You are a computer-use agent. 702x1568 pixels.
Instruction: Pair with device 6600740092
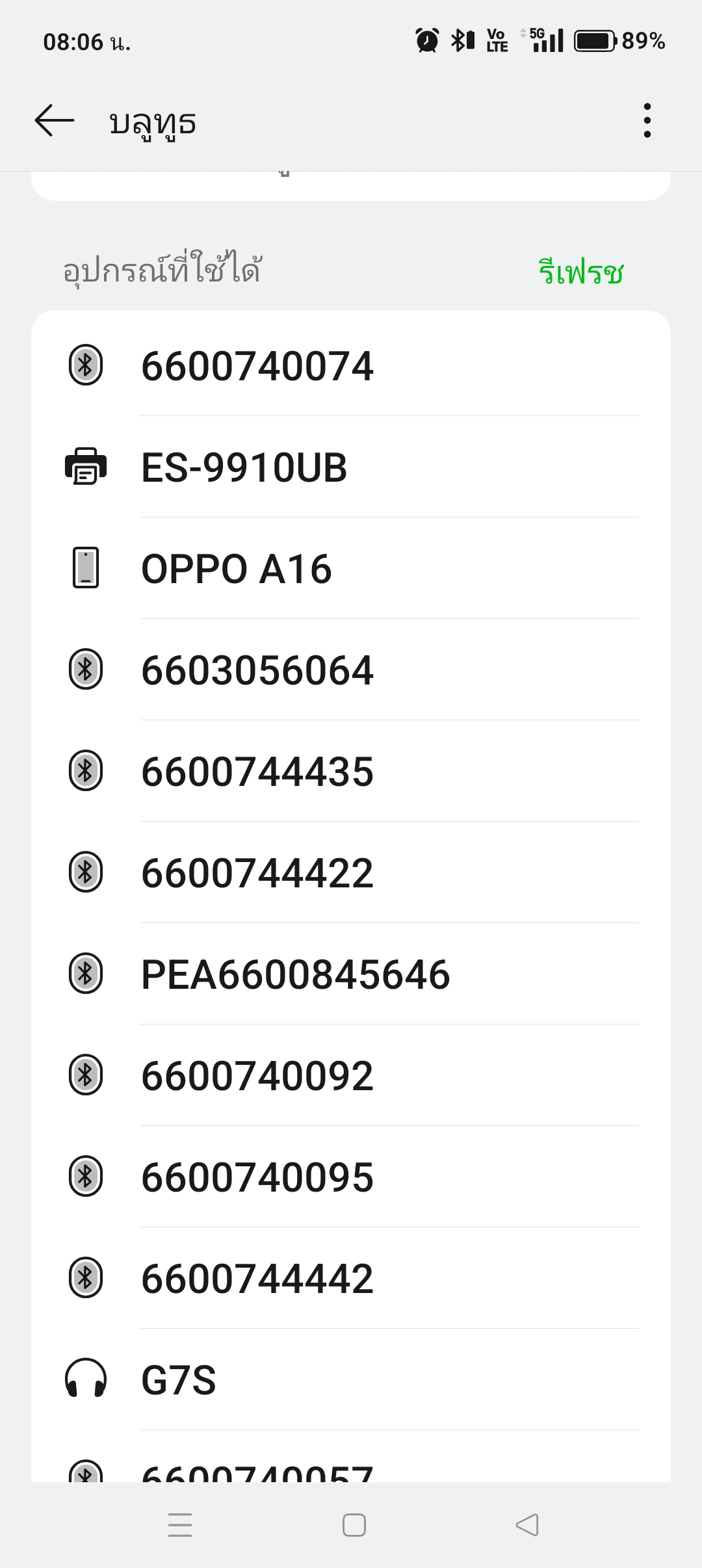pyautogui.click(x=351, y=1075)
